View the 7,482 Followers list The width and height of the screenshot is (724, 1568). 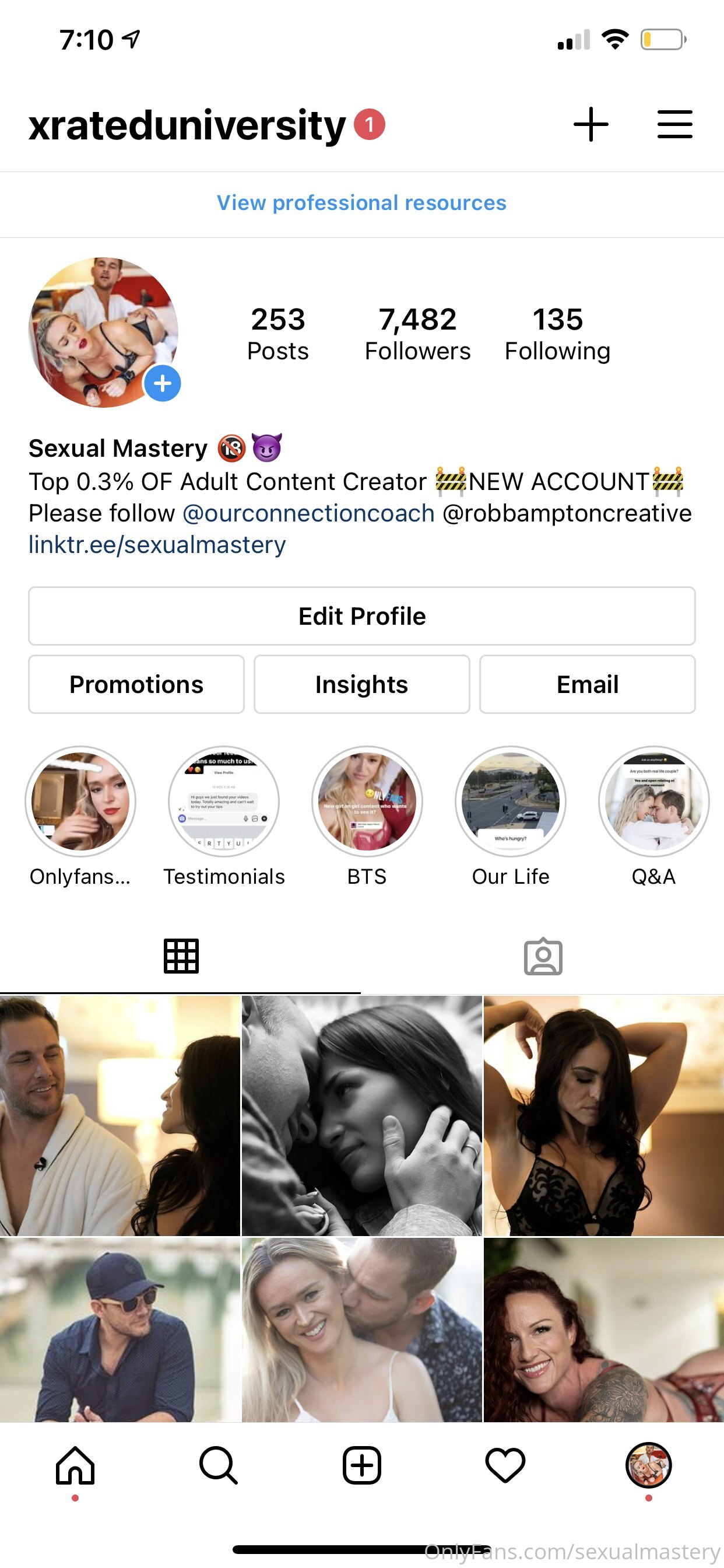(x=417, y=334)
